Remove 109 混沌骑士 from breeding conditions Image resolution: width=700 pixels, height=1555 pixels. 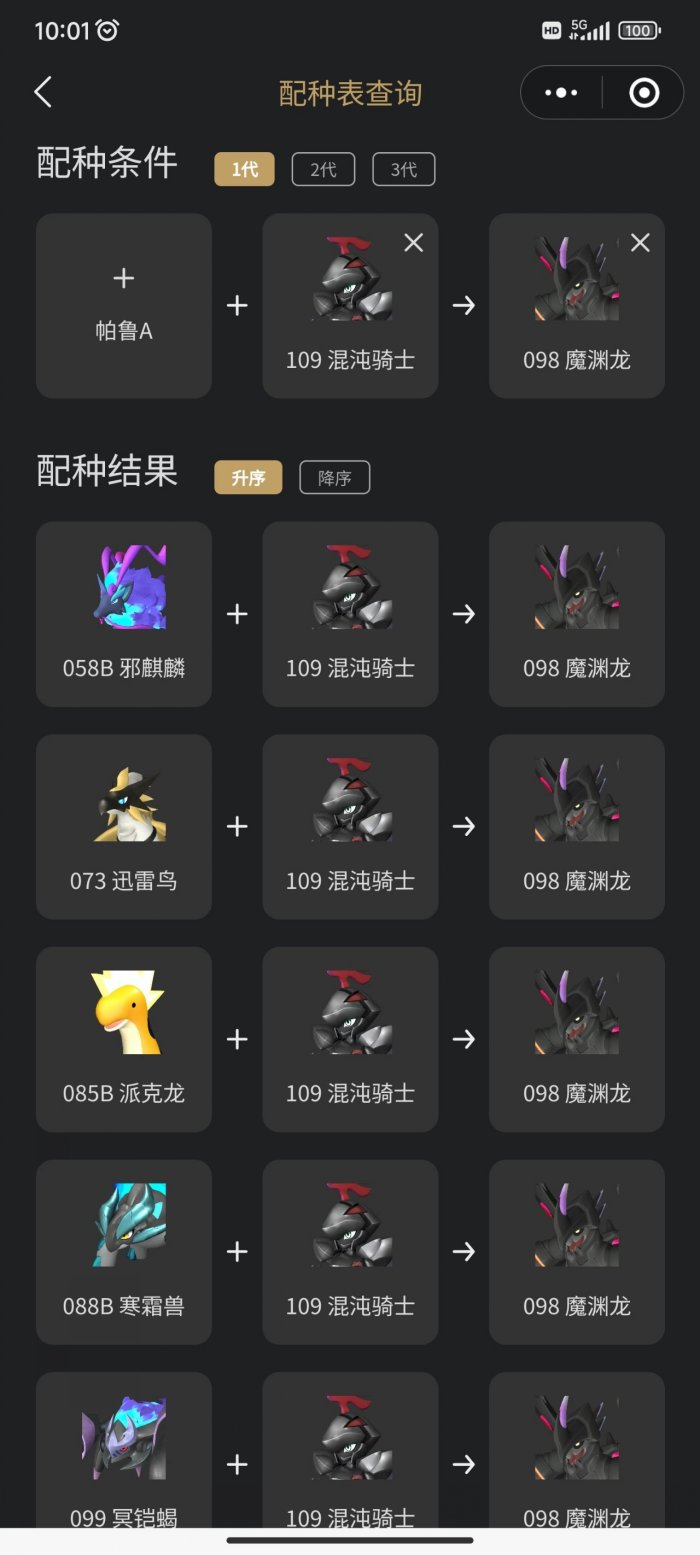point(413,242)
